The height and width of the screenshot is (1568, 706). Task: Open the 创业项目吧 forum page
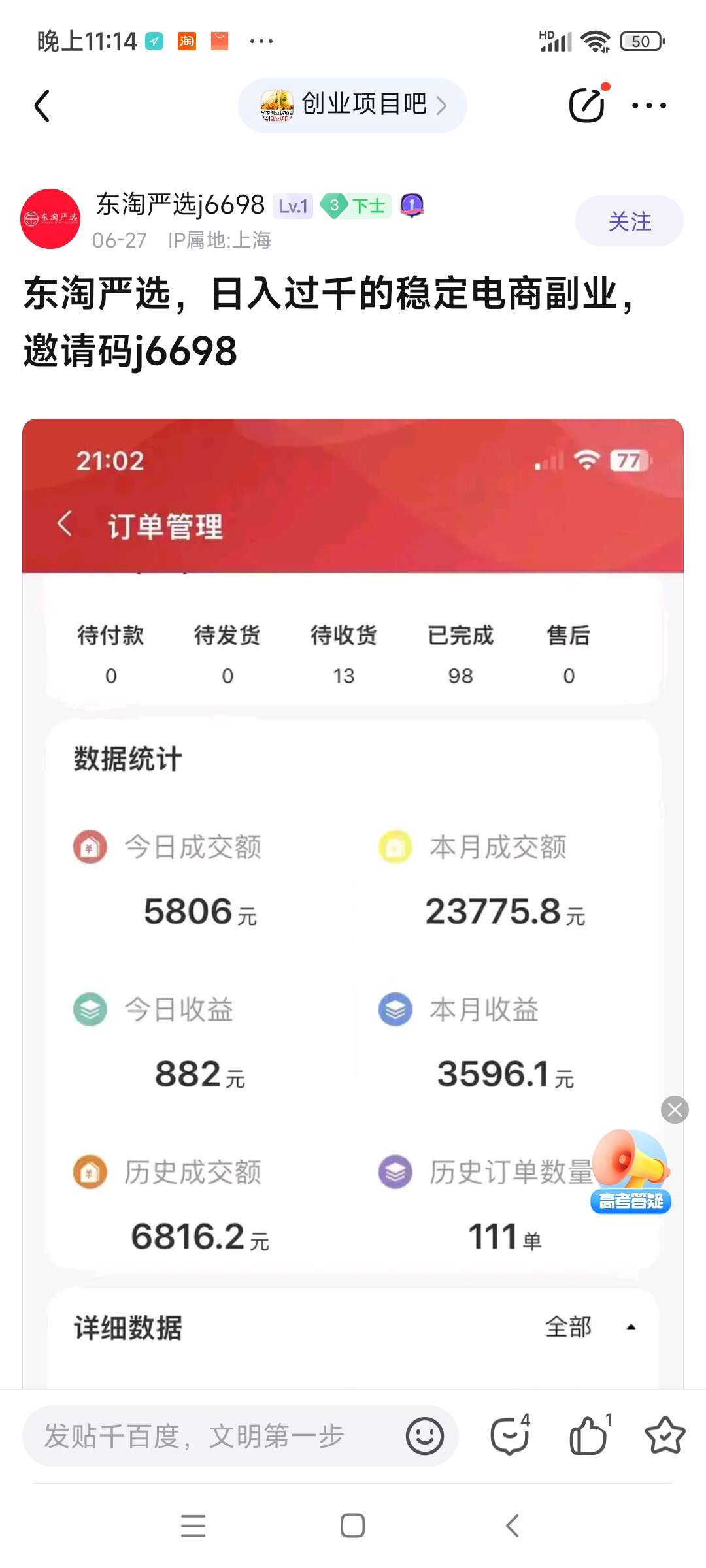point(352,105)
